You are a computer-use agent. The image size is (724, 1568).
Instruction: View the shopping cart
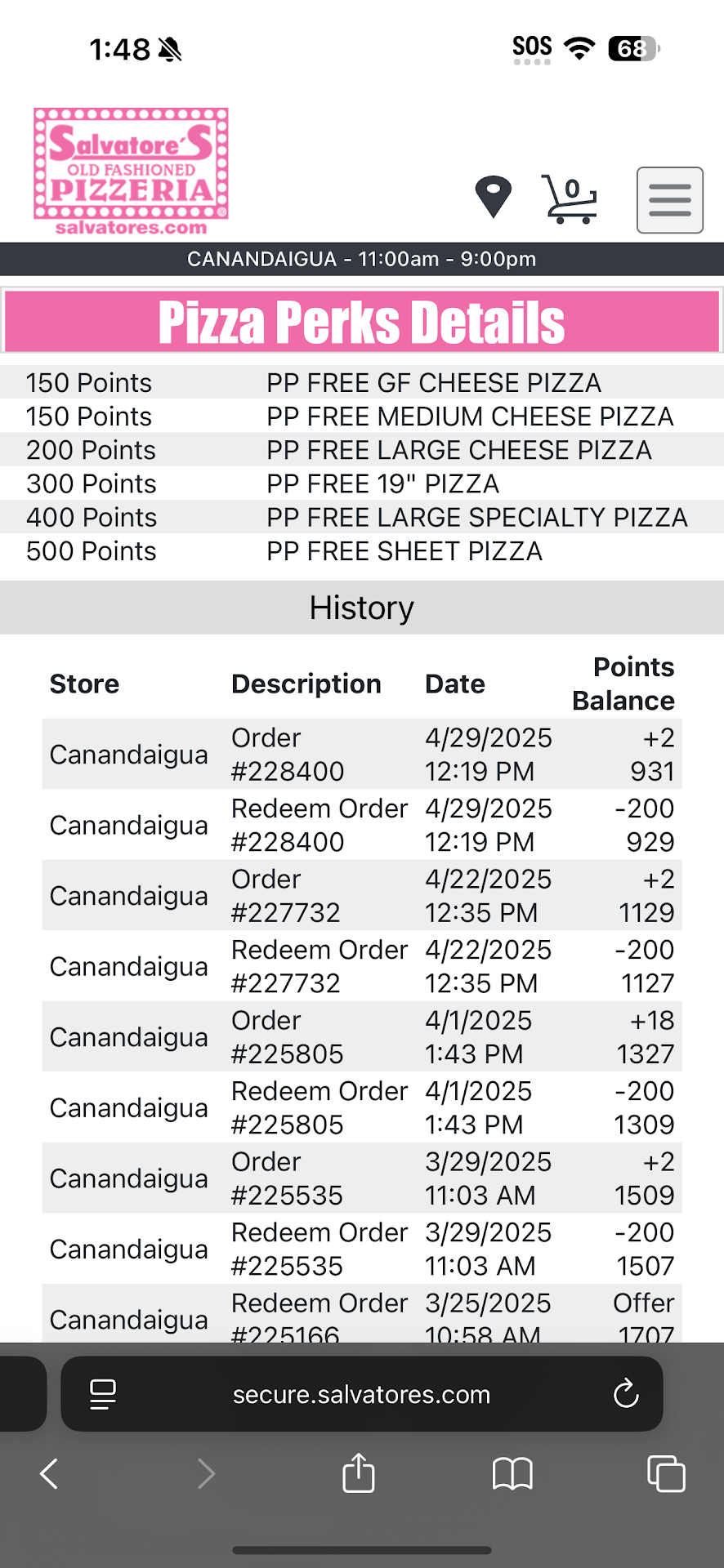point(569,198)
